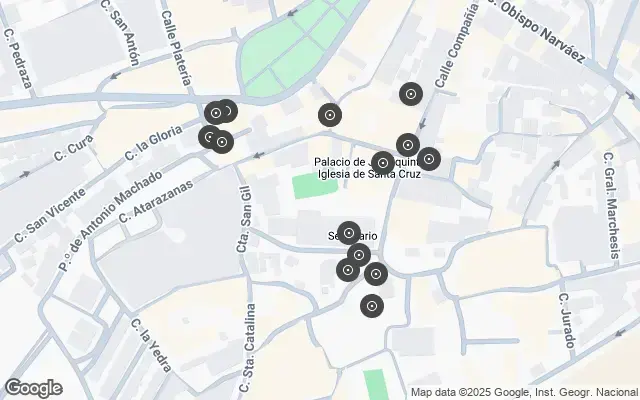The image size is (640, 400).
Task: Open the marker on Palacio de Joaquinito label
Action: click(382, 162)
